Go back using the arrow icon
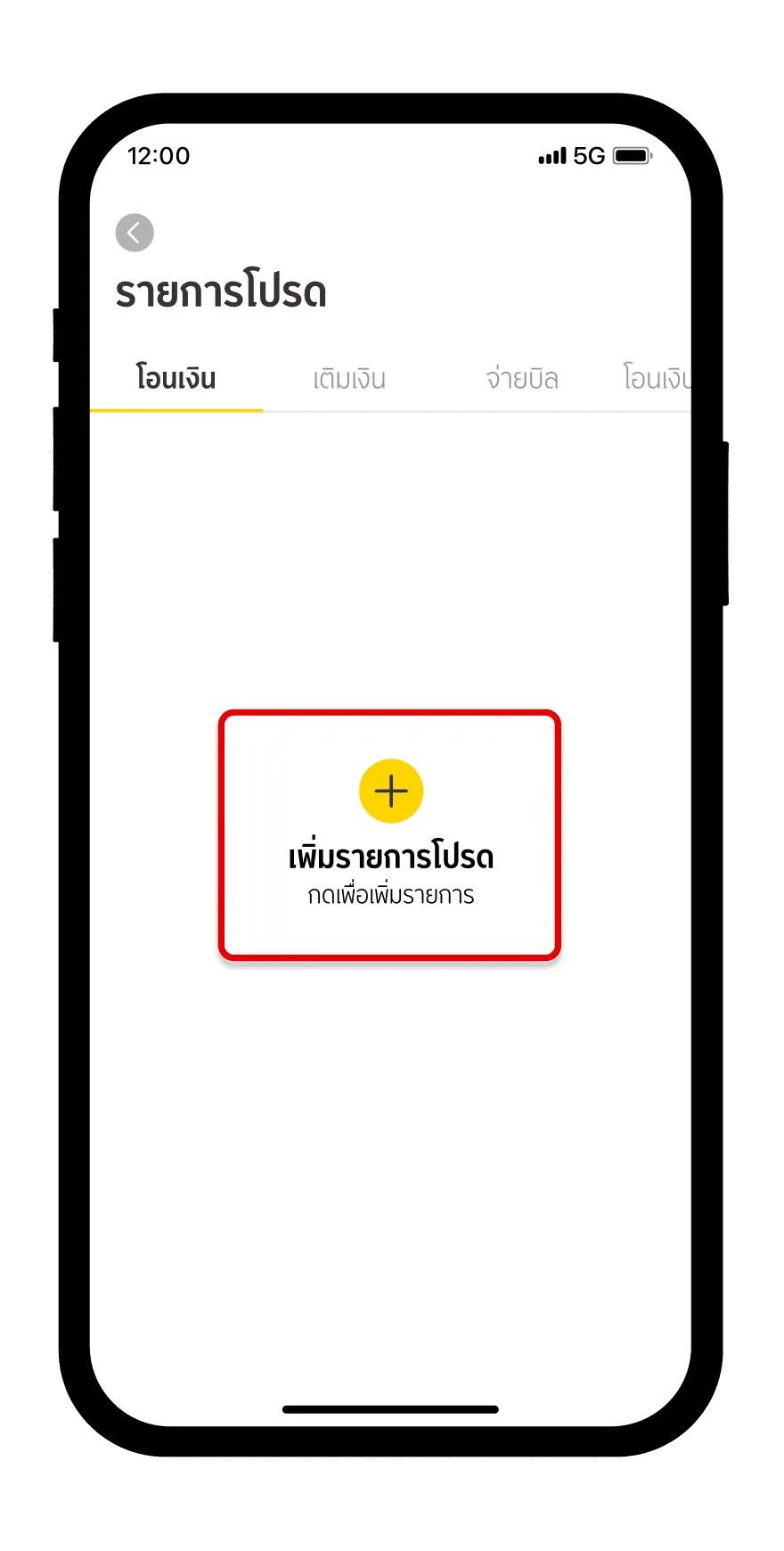Viewport: 784px width, 1551px height. [135, 234]
